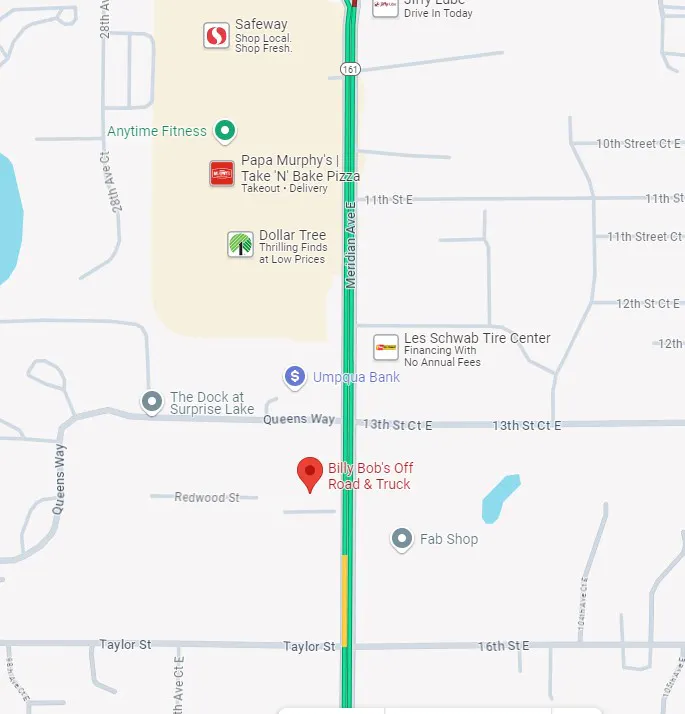Screen dimensions: 685x714
Task: Select the Anytime Fitness pin
Action: point(226,131)
